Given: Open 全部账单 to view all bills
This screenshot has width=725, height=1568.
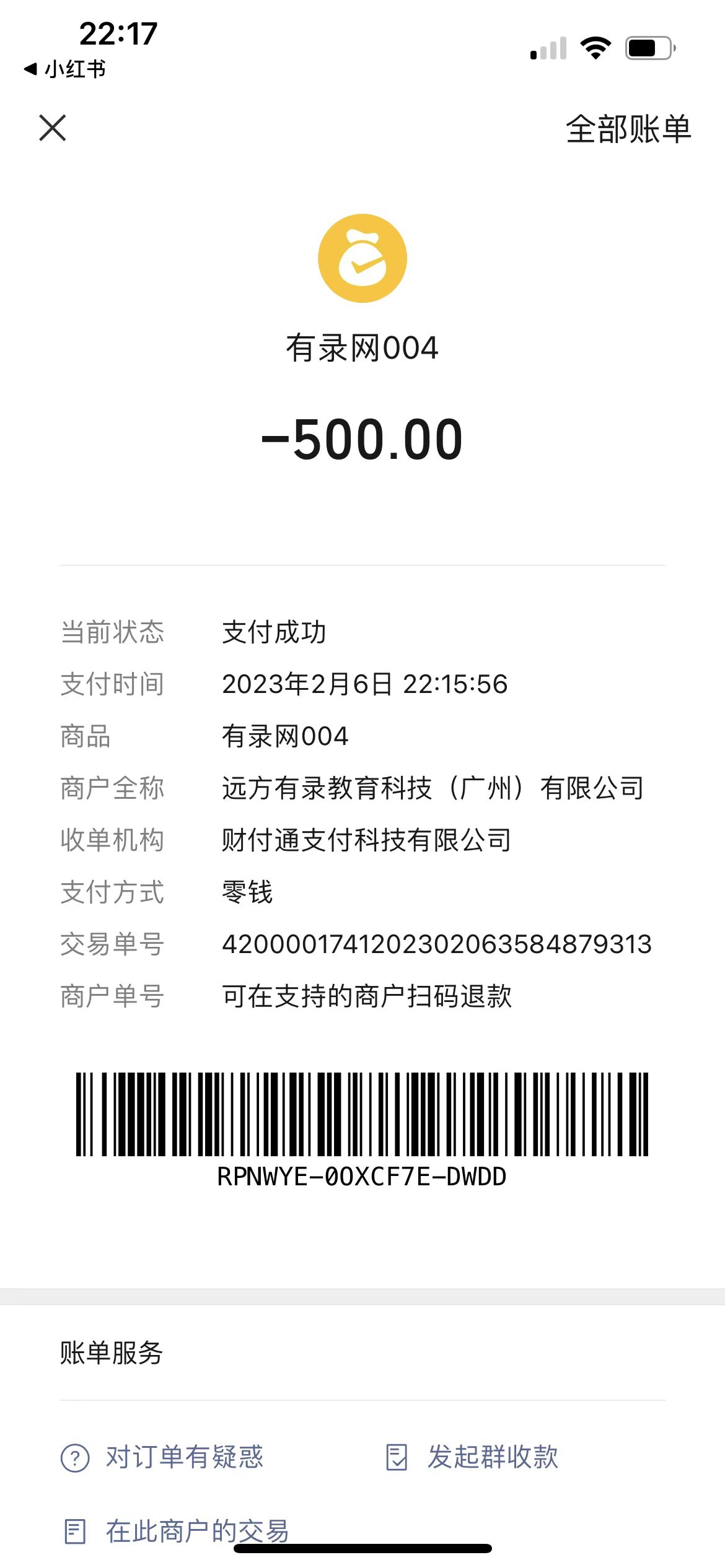Looking at the screenshot, I should pos(628,129).
